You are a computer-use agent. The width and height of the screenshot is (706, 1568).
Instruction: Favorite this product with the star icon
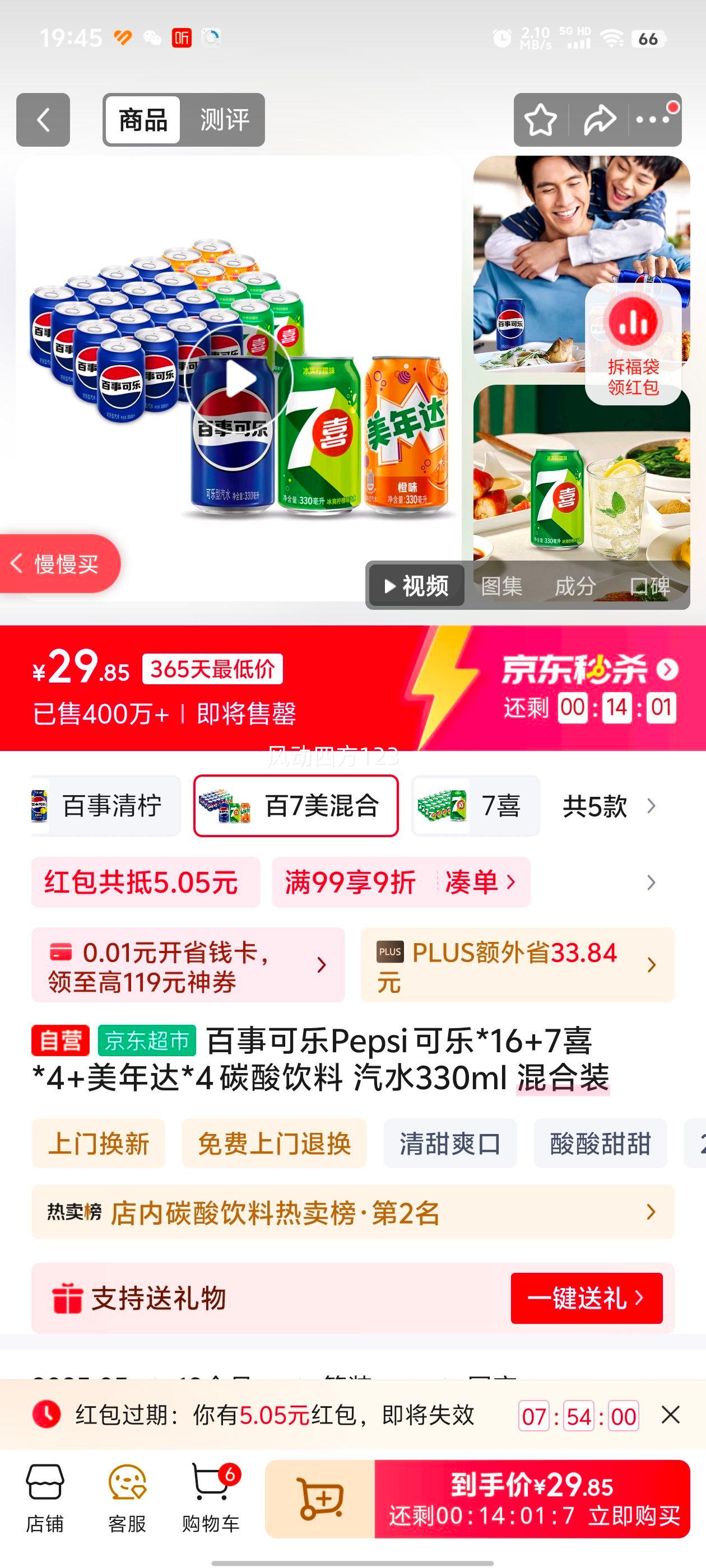540,120
